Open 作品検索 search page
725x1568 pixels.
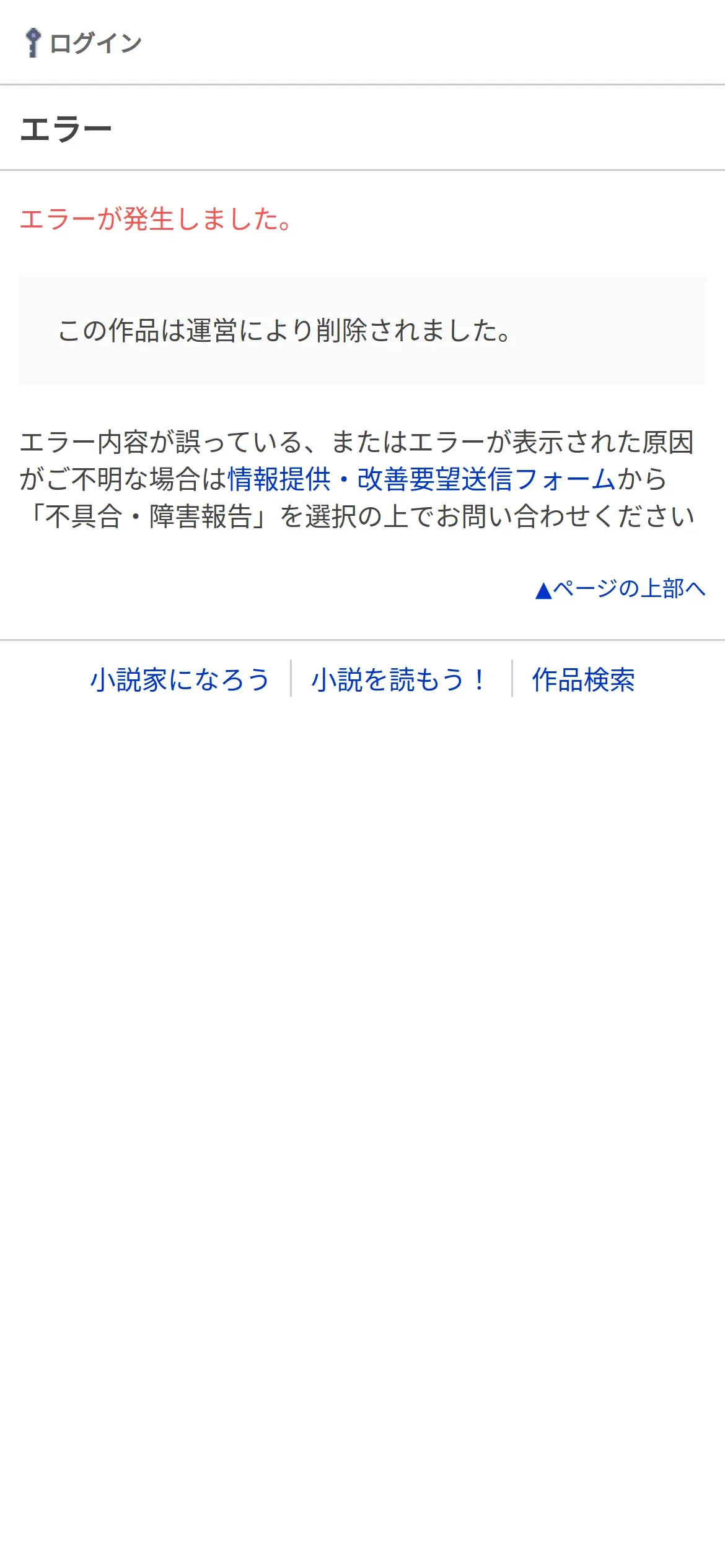point(584,679)
